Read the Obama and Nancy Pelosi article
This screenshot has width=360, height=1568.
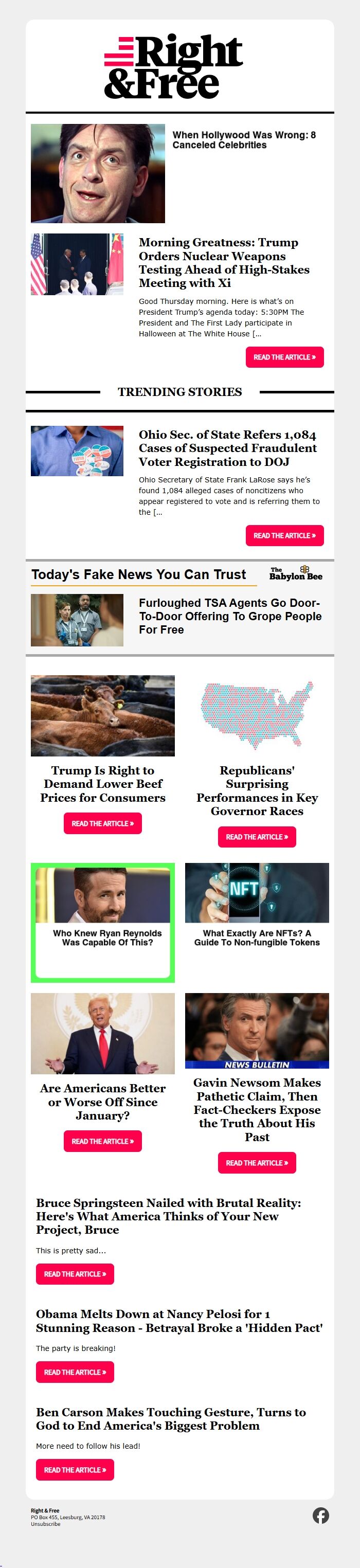tap(75, 1372)
